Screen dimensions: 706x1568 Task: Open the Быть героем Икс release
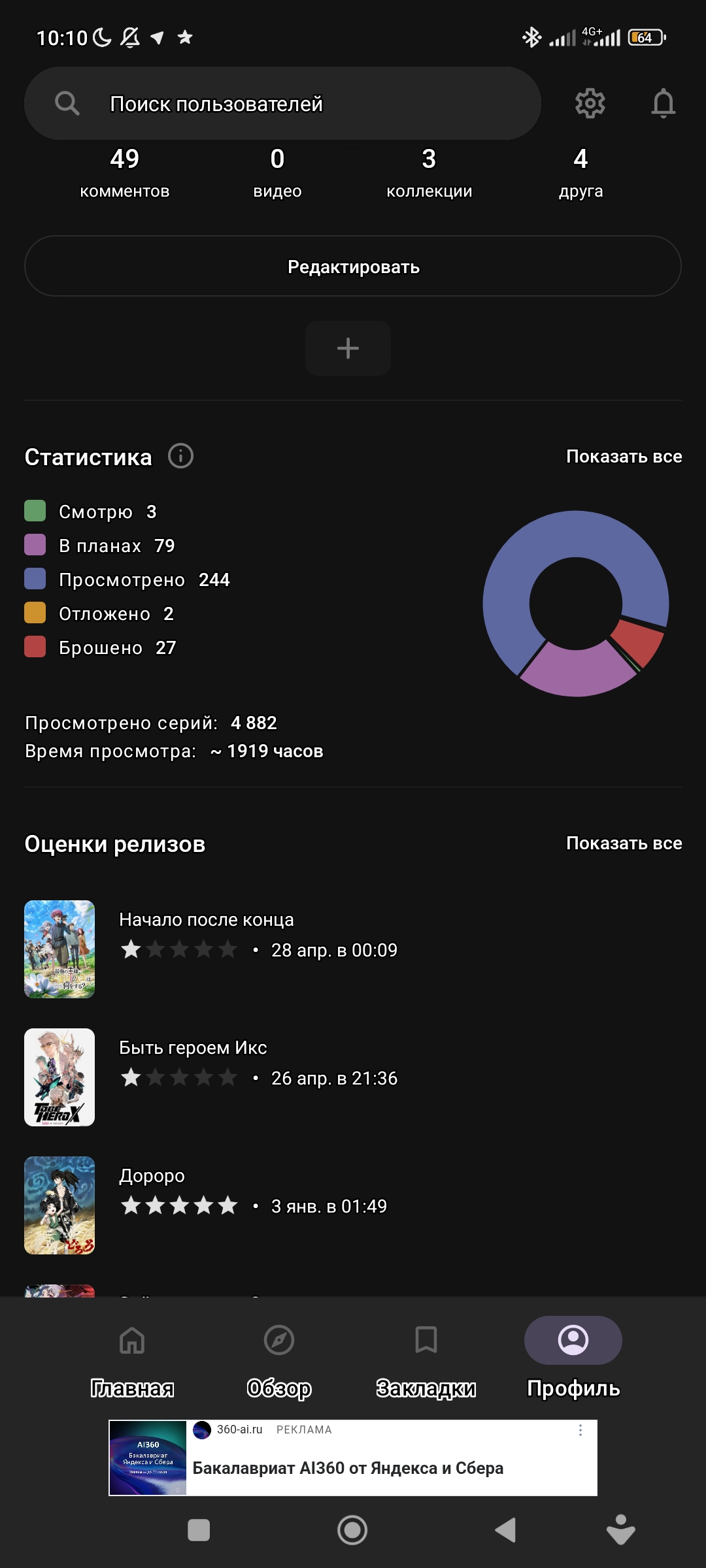[x=353, y=1077]
